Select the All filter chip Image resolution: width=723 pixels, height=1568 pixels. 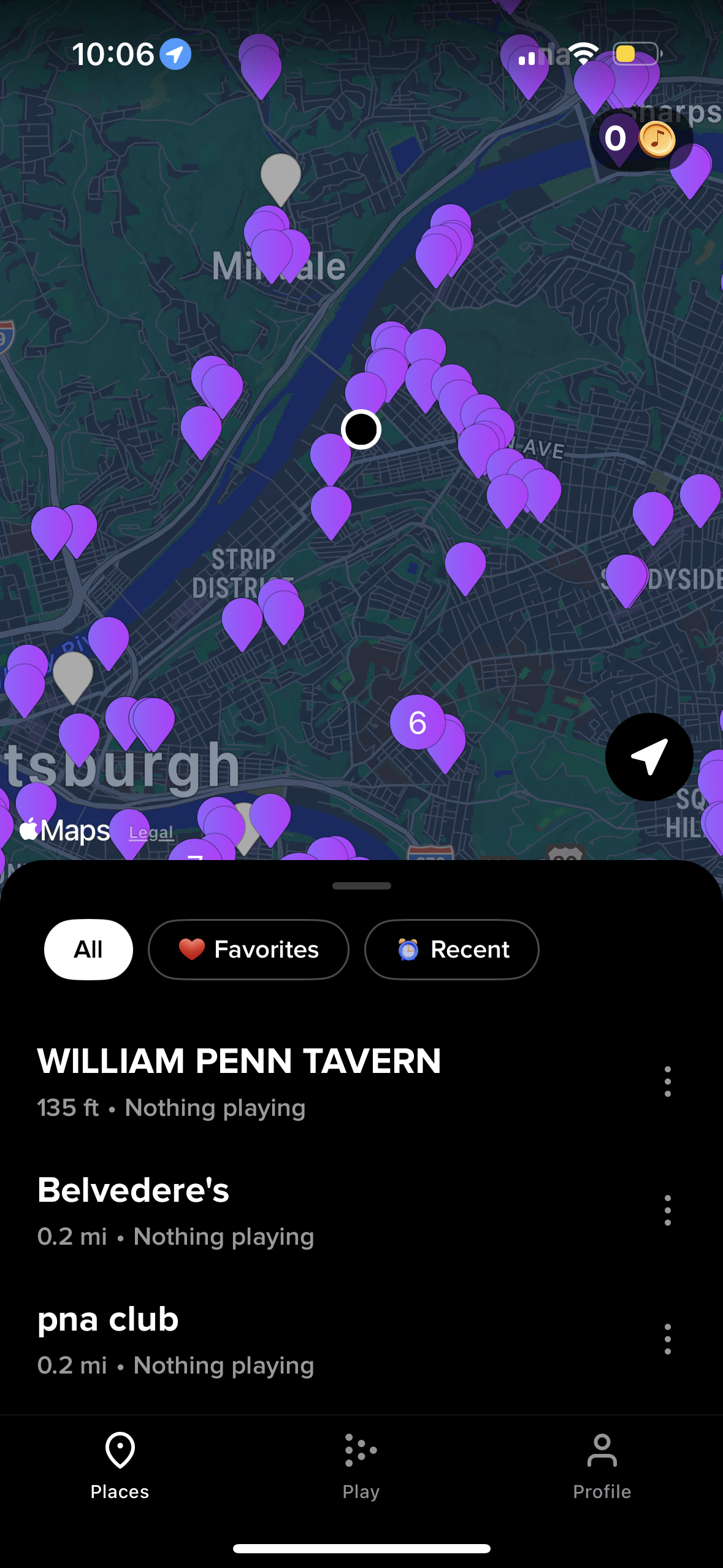88,949
